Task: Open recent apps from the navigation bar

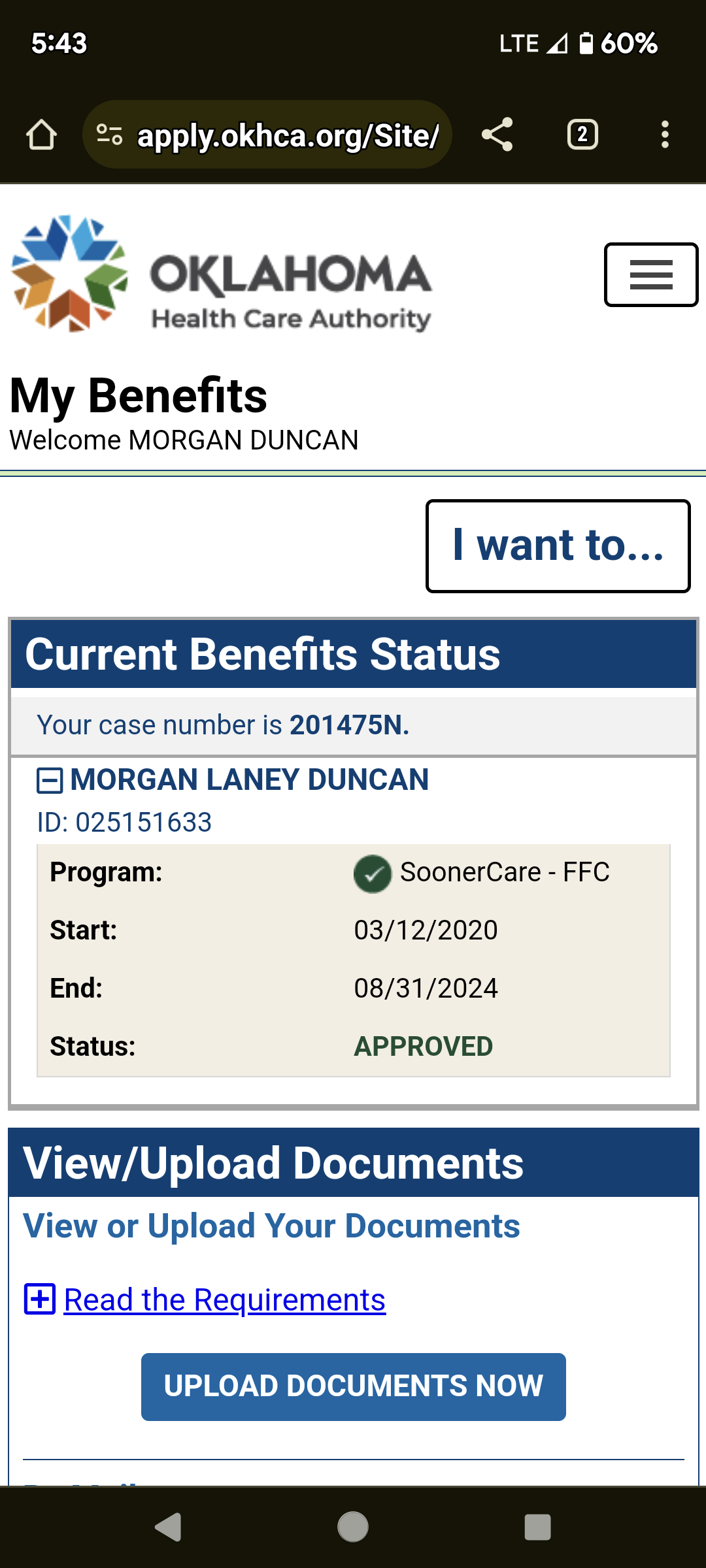Action: pos(537,1527)
